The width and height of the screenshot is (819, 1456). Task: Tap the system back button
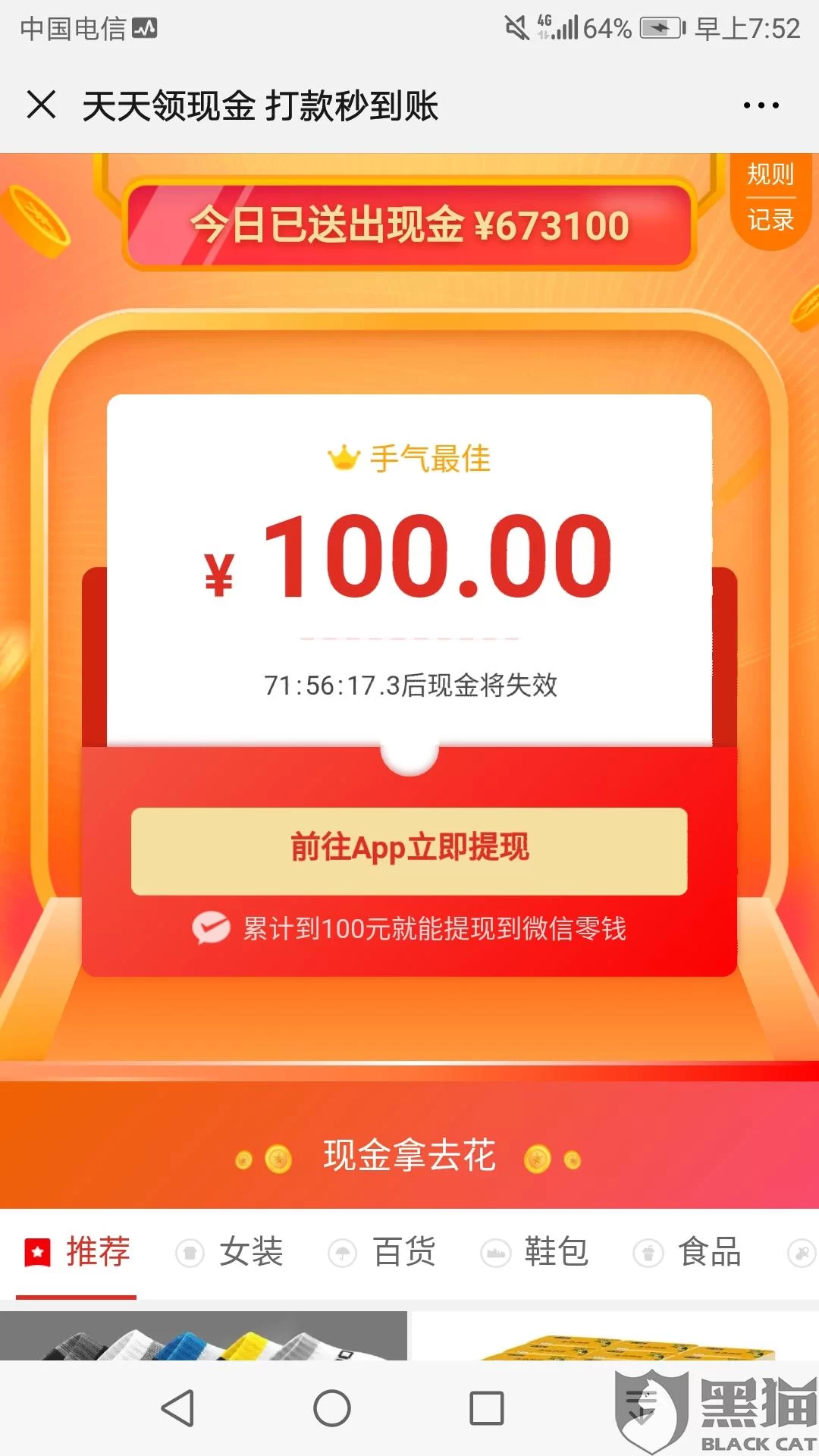click(x=179, y=1408)
